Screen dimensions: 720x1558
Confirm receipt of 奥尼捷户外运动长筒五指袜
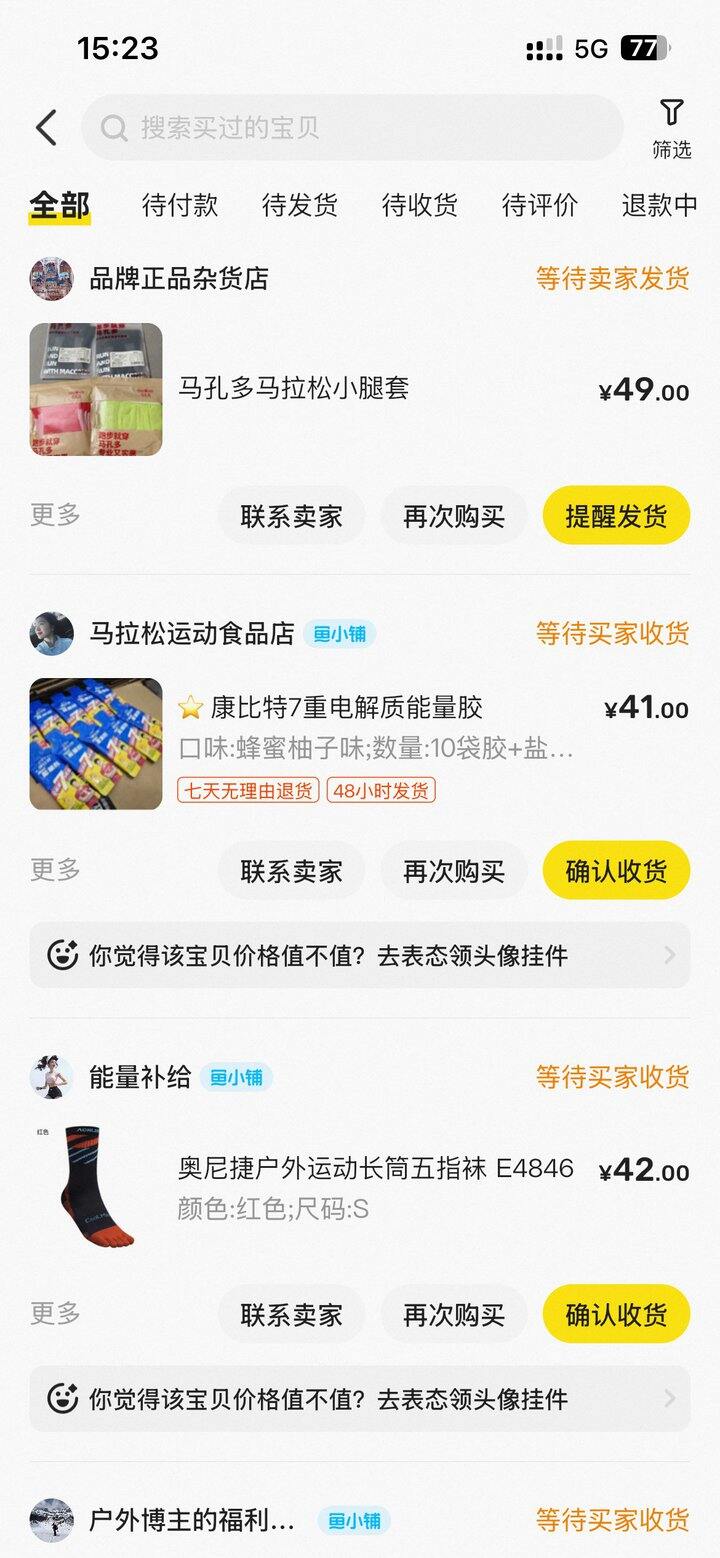tap(616, 1314)
